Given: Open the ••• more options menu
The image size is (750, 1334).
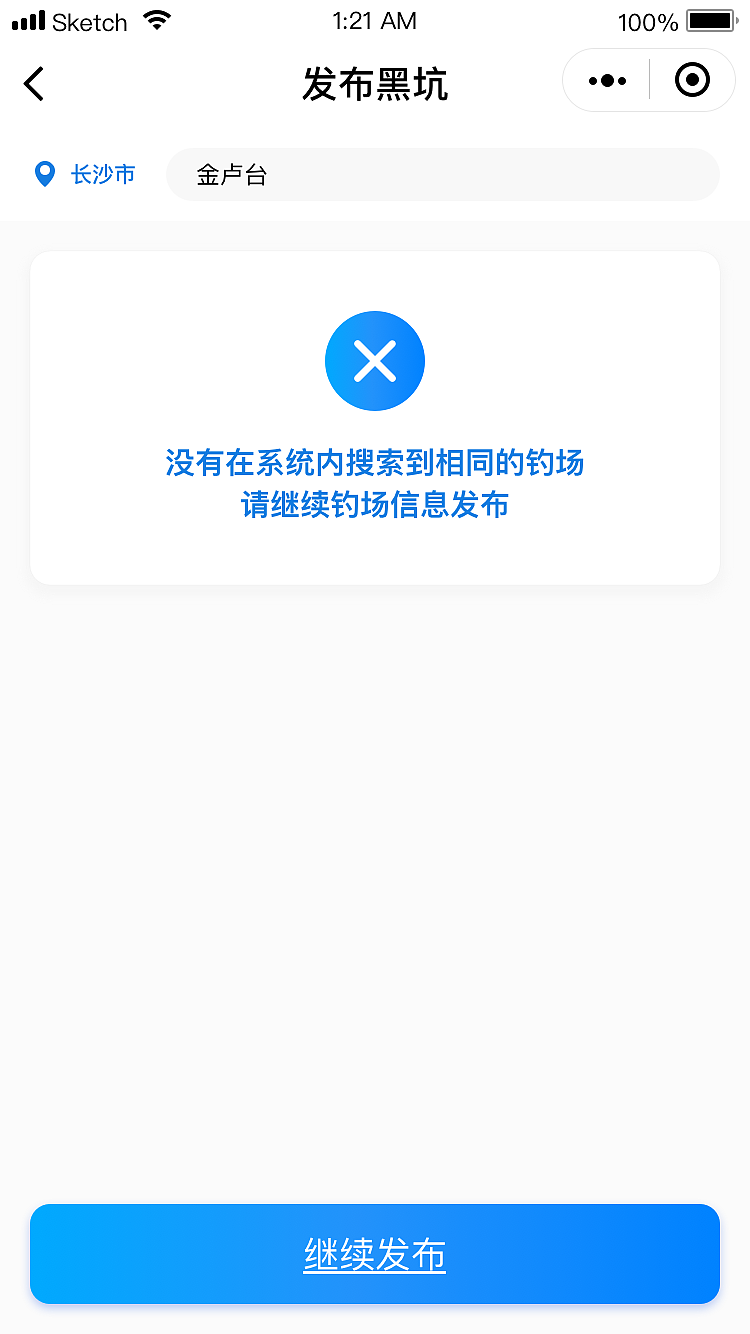Looking at the screenshot, I should [605, 80].
